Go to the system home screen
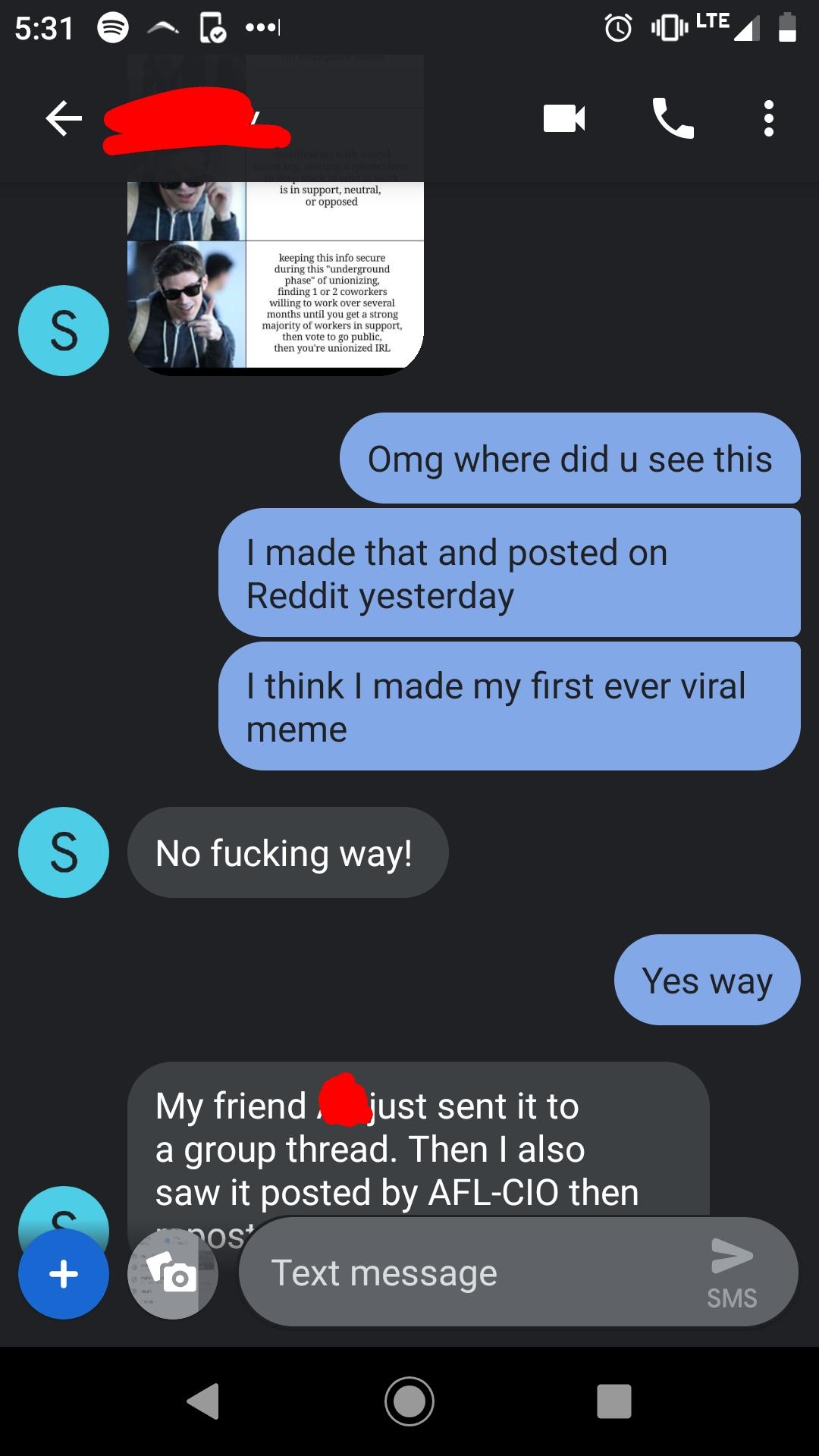Screen dimensions: 819x1456 point(409,1401)
